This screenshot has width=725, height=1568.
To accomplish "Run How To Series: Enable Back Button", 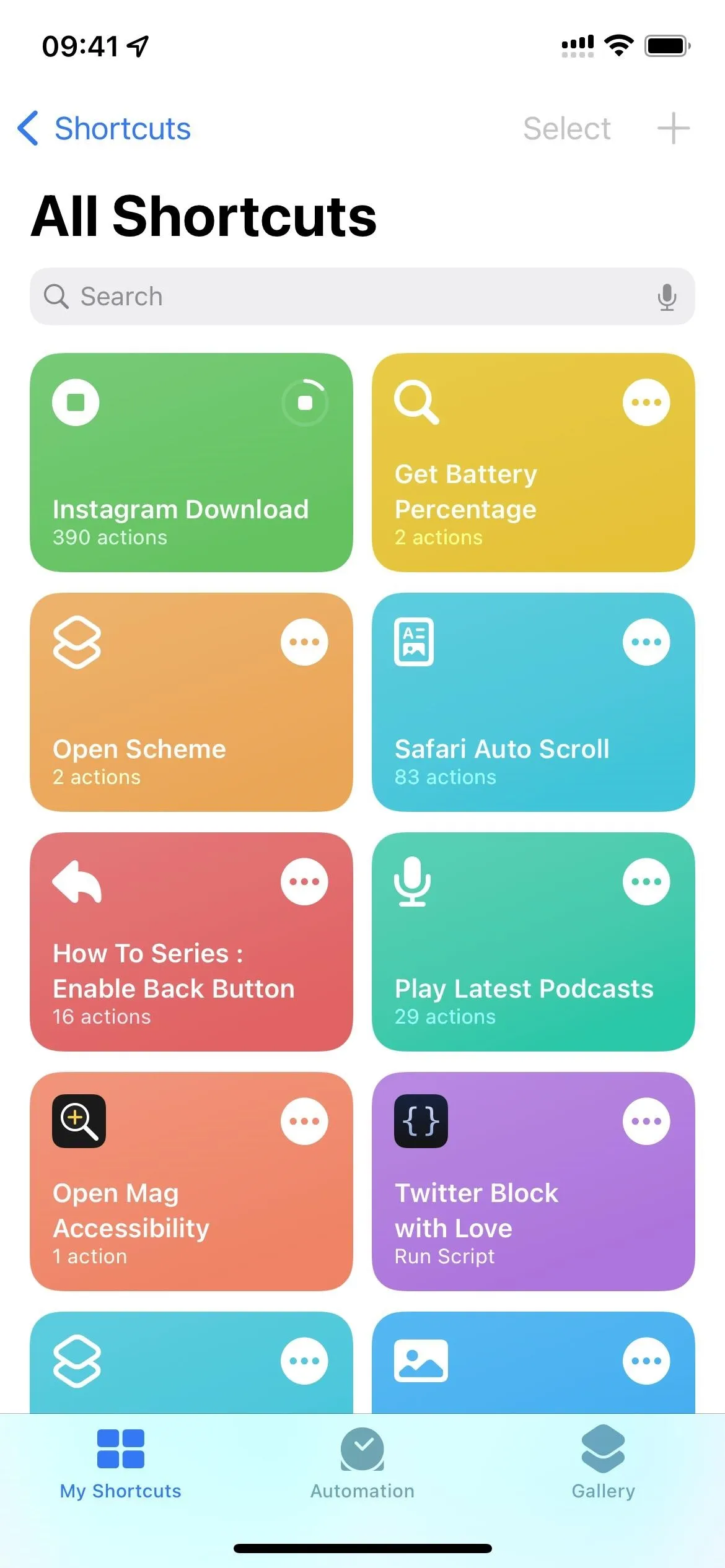I will coord(191,942).
